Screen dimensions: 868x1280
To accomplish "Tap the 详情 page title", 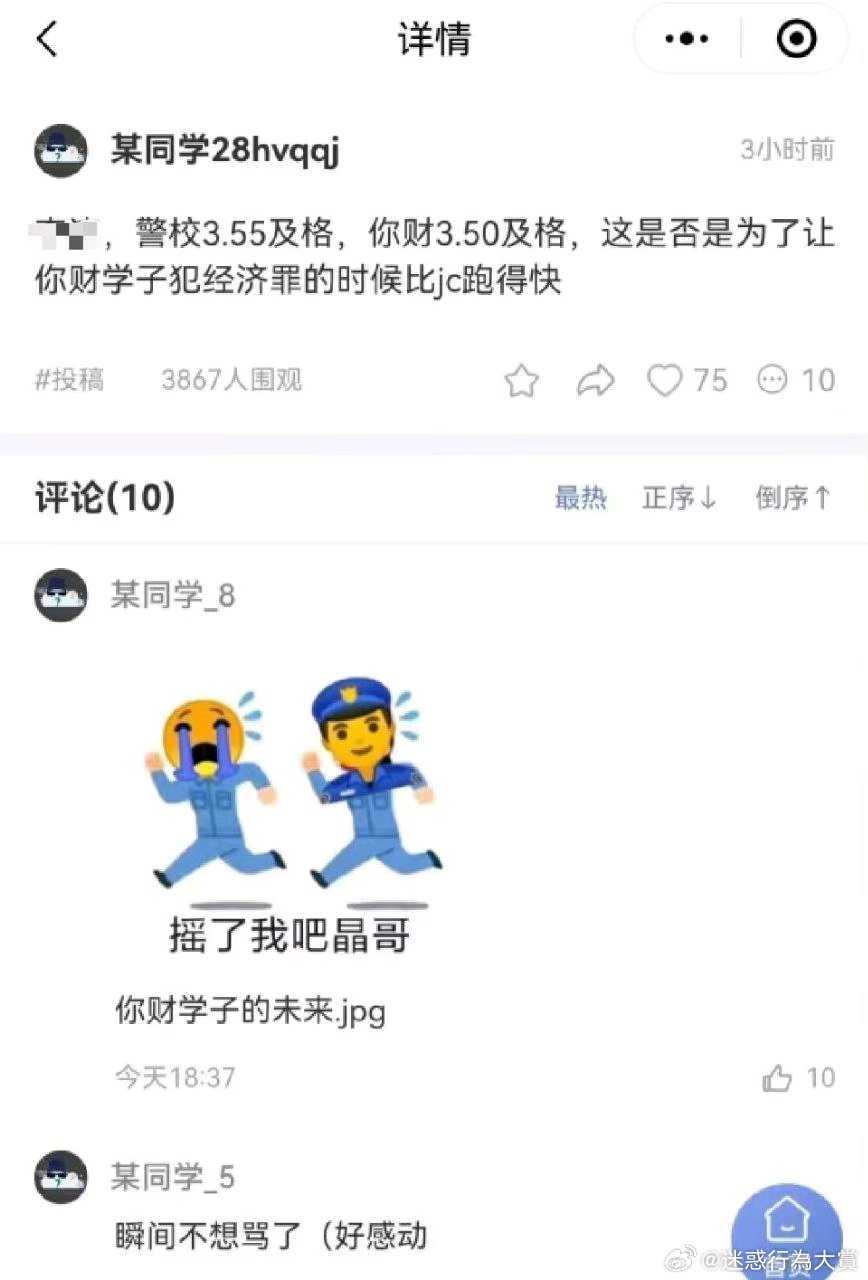I will 434,39.
